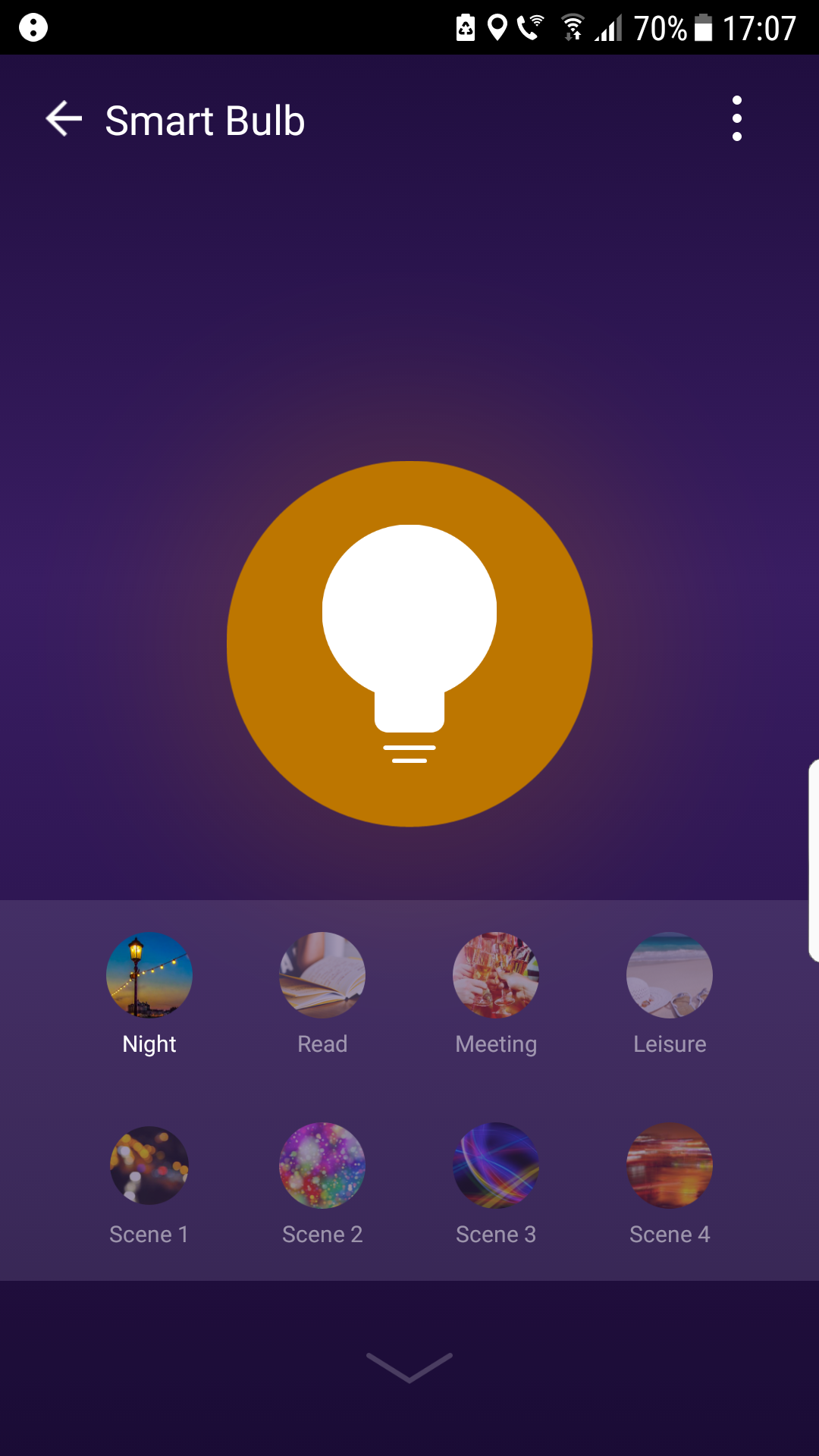The height and width of the screenshot is (1456, 819).
Task: Apply Scene 2
Action: (x=322, y=1166)
